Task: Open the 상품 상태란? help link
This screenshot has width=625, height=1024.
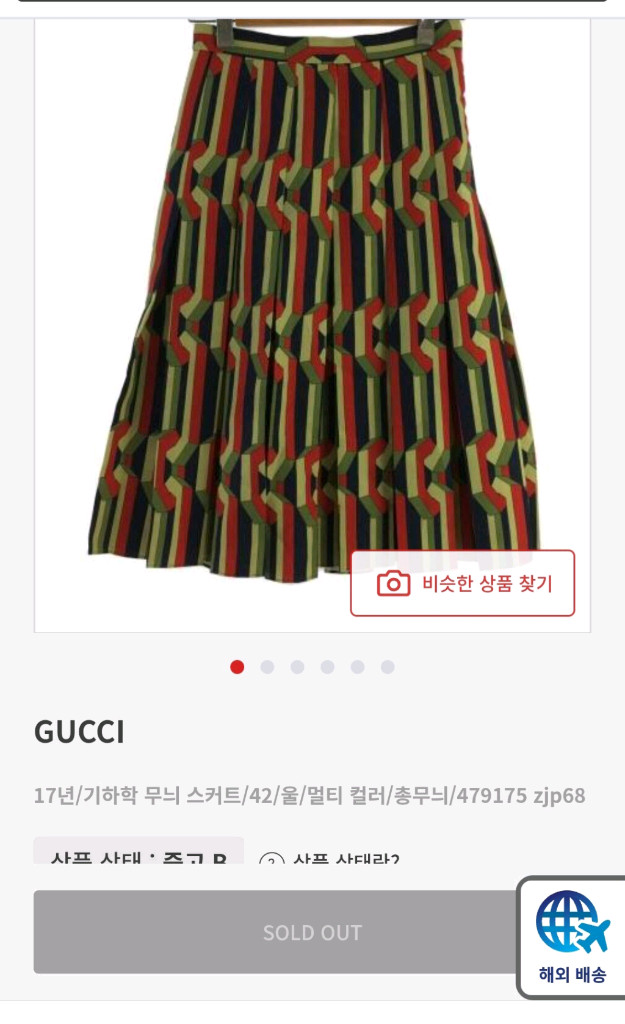Action: 332,860
